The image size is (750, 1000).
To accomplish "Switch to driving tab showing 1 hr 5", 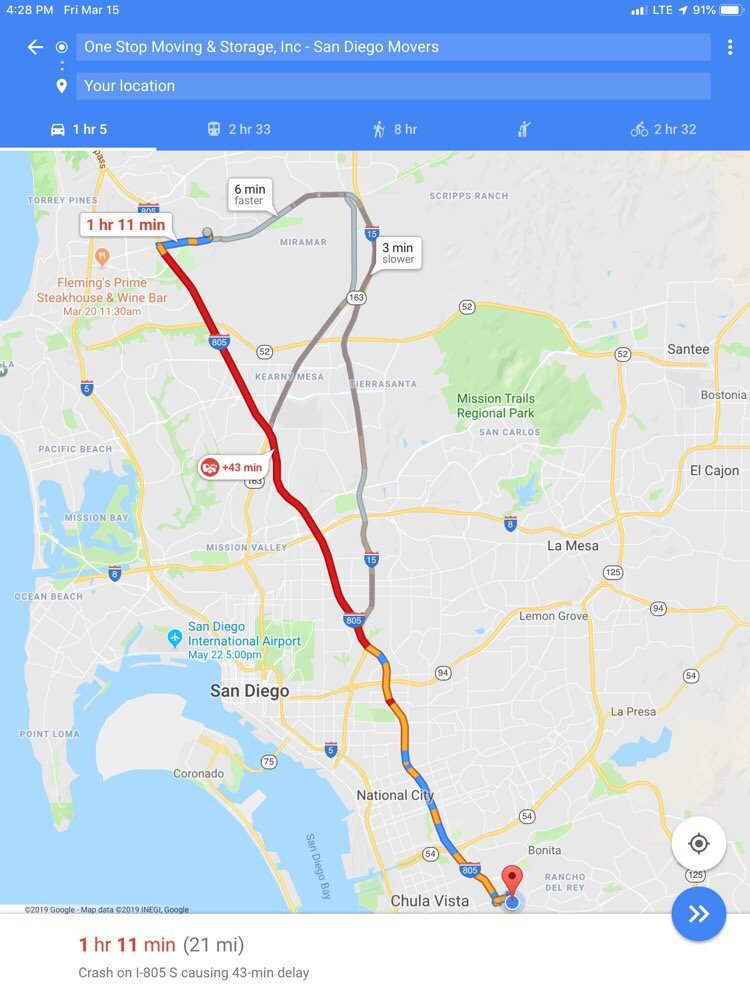I will pos(78,129).
